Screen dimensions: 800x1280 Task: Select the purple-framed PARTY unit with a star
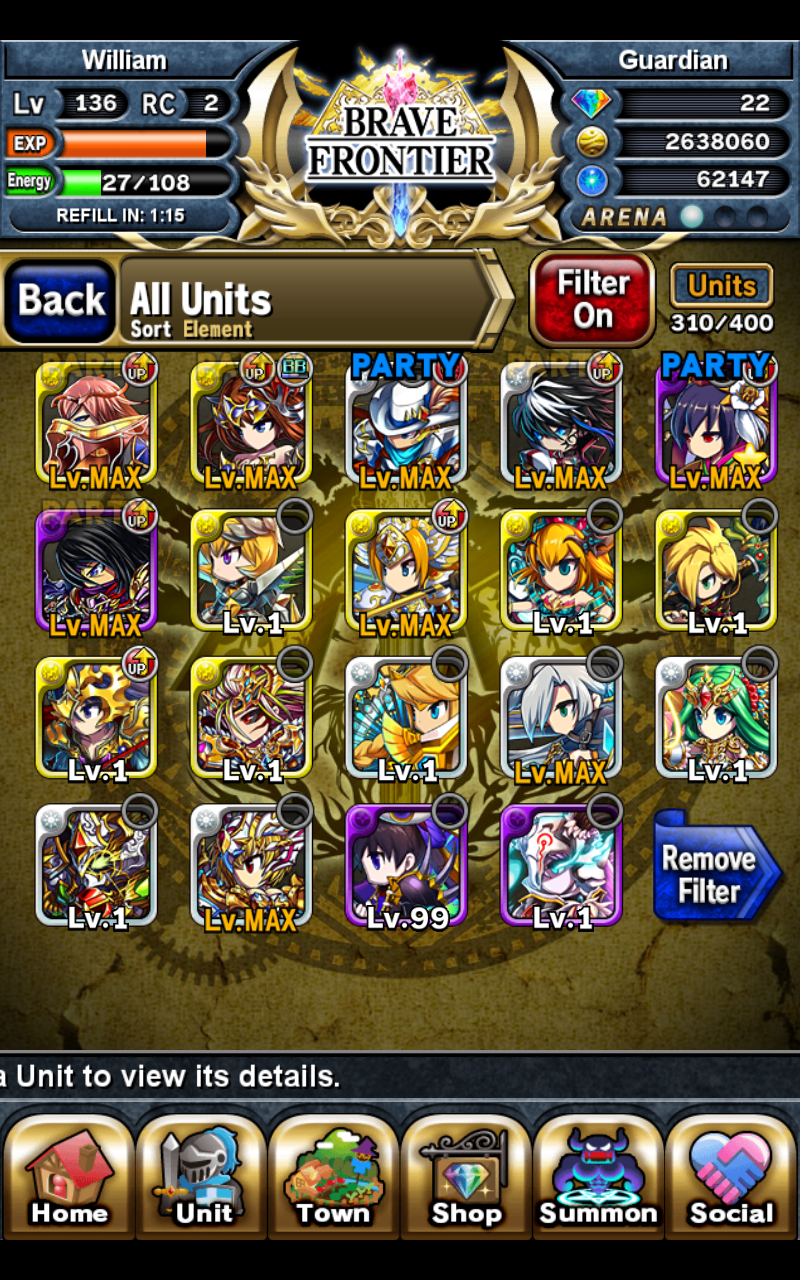(716, 422)
